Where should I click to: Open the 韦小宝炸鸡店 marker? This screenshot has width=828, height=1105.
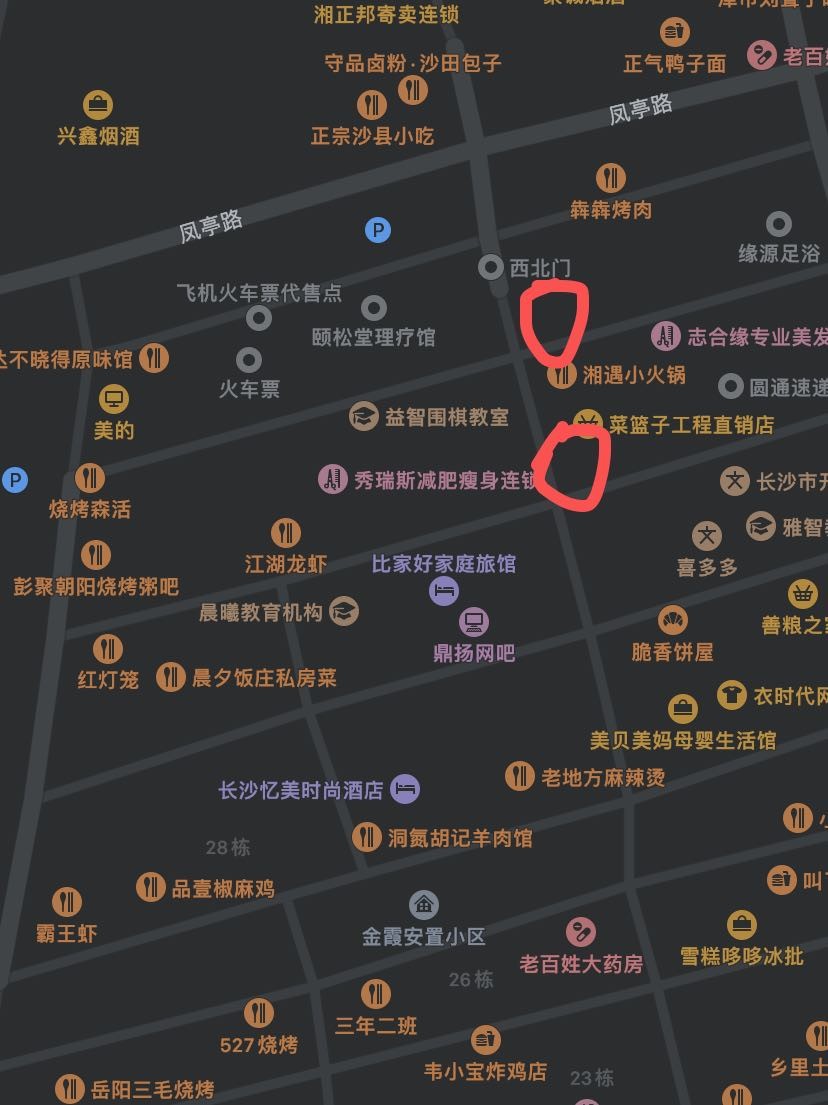point(486,1040)
